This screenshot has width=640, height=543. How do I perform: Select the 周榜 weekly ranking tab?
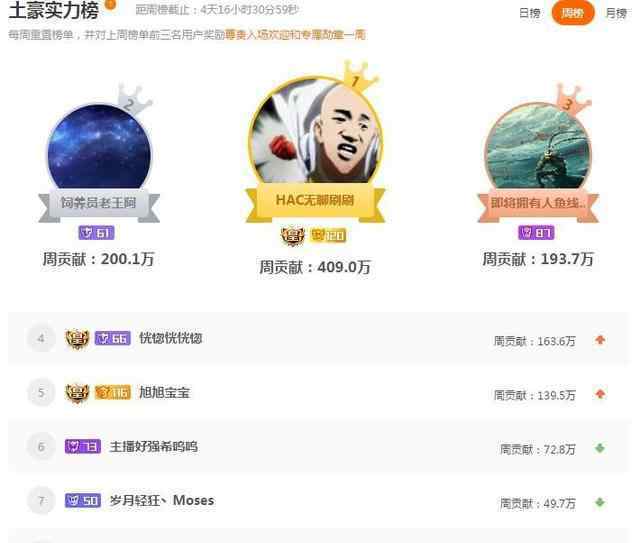(572, 13)
